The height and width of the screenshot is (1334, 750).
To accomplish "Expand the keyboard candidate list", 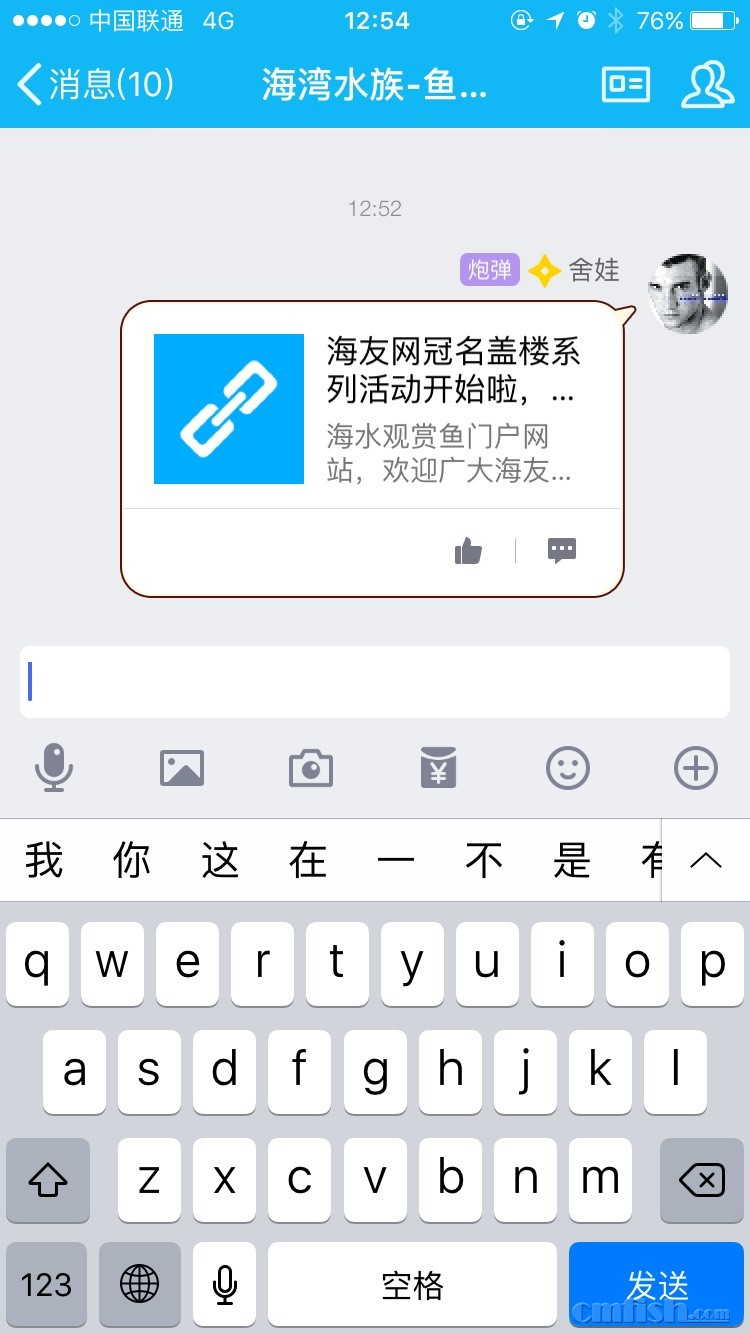I will click(706, 861).
